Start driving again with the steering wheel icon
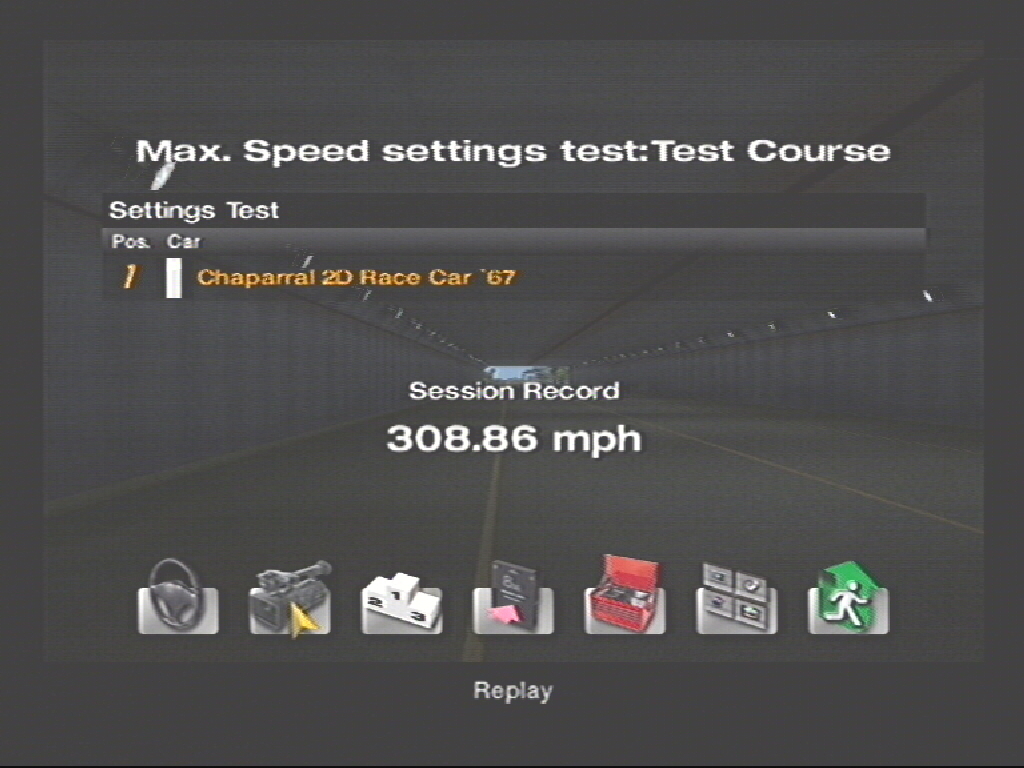 coord(178,597)
